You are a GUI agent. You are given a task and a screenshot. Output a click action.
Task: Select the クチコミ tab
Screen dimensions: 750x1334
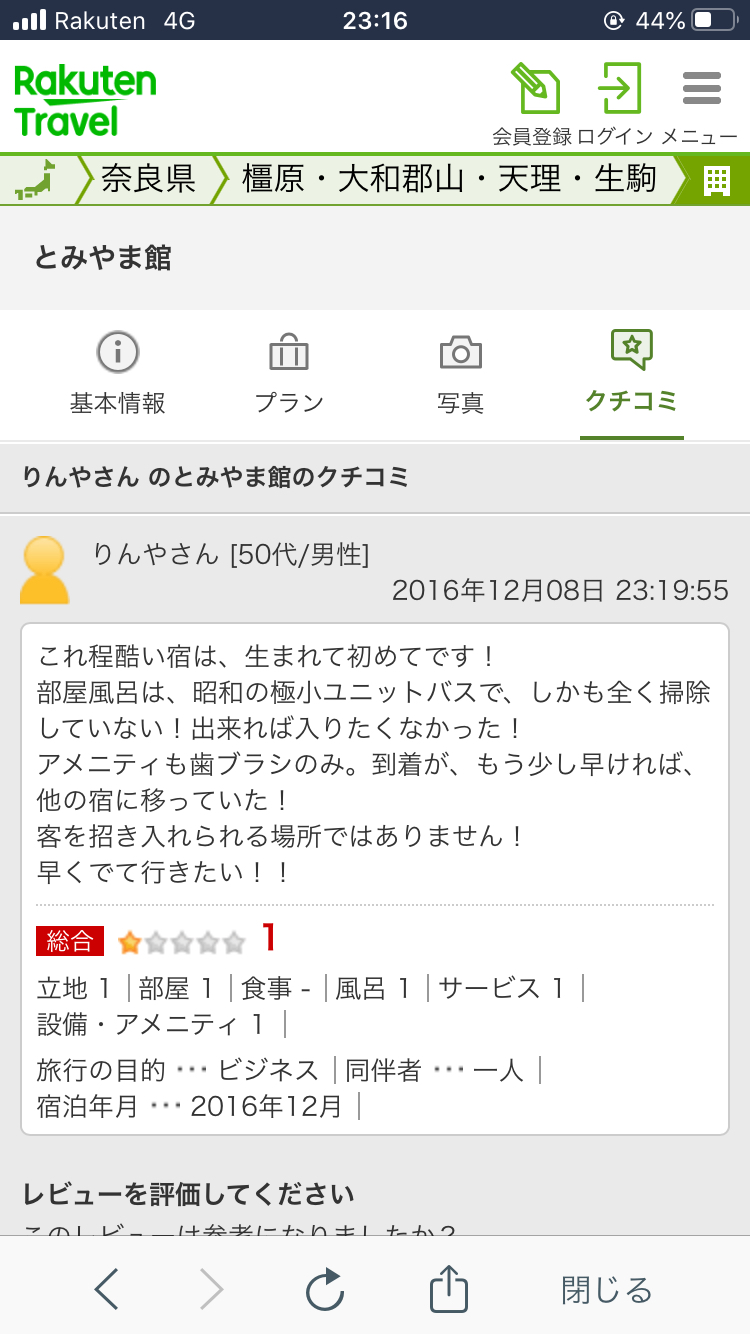click(632, 375)
